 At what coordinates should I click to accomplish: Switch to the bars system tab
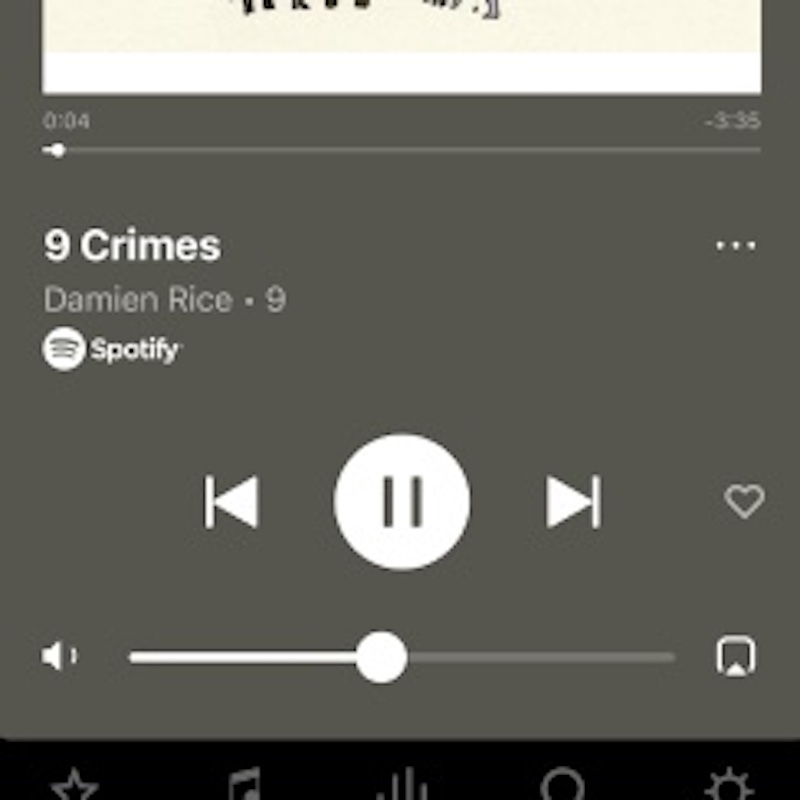tap(401, 785)
